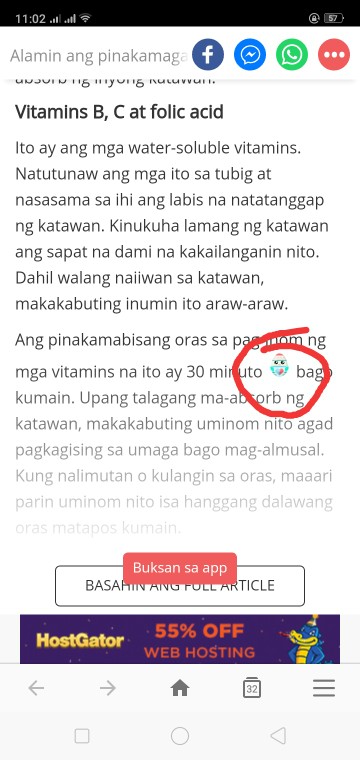The height and width of the screenshot is (760, 360).
Task: Go forward in the browser
Action: tap(108, 688)
